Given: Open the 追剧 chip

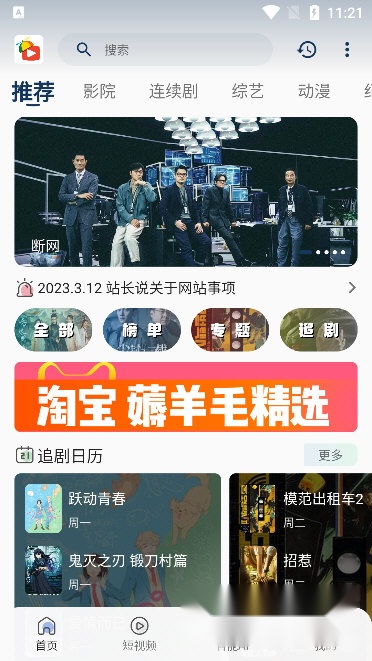Looking at the screenshot, I should [319, 330].
